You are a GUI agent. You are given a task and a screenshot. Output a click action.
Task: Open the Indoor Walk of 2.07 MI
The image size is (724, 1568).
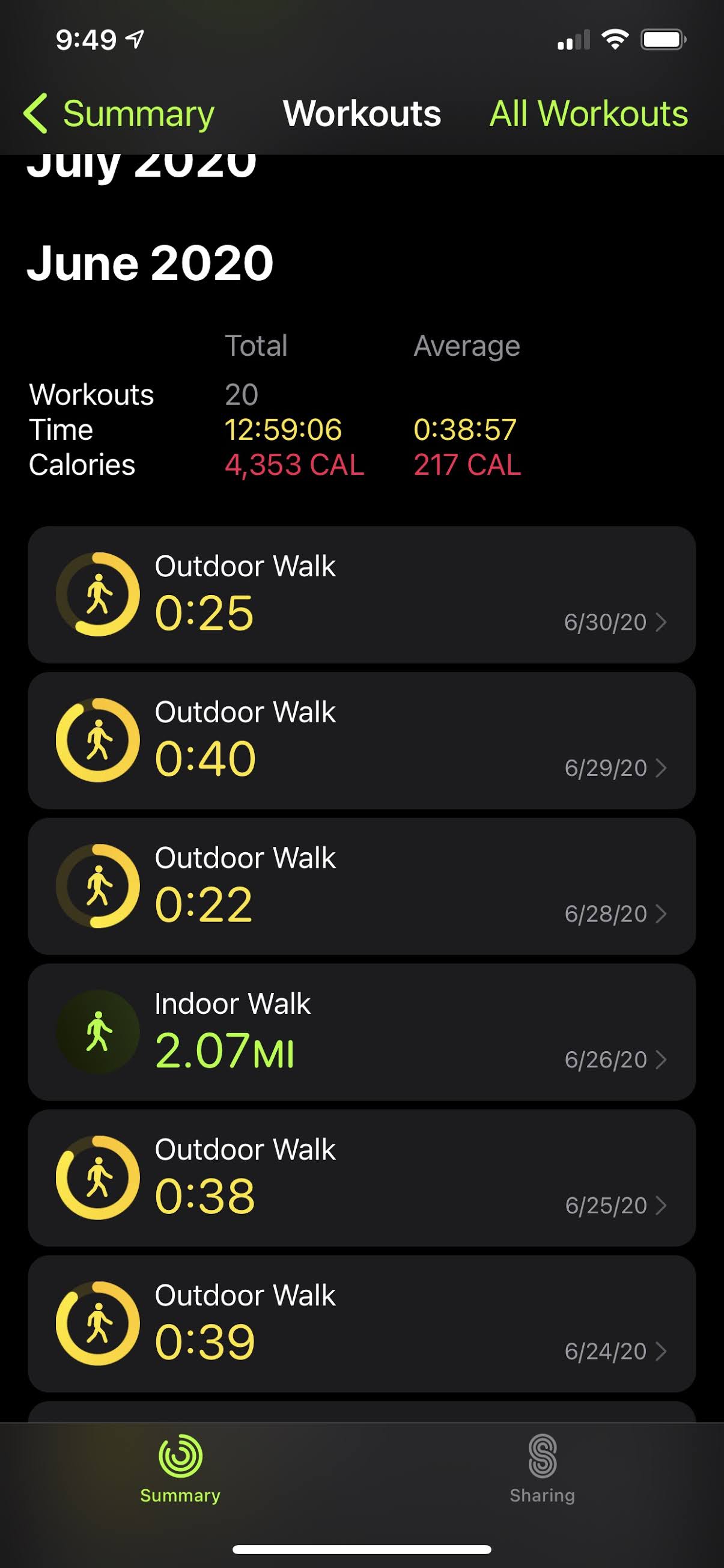(362, 1033)
